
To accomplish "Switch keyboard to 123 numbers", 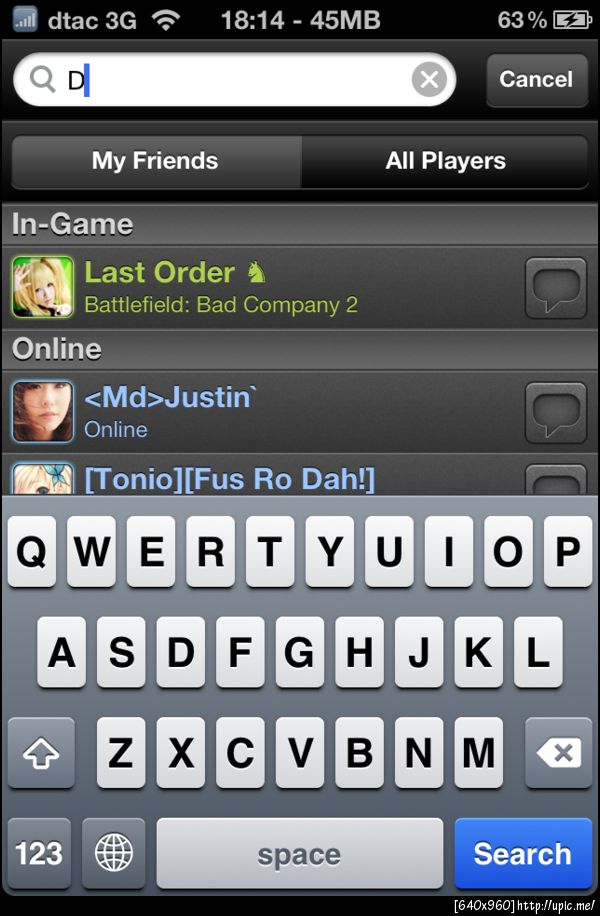I will pos(39,854).
